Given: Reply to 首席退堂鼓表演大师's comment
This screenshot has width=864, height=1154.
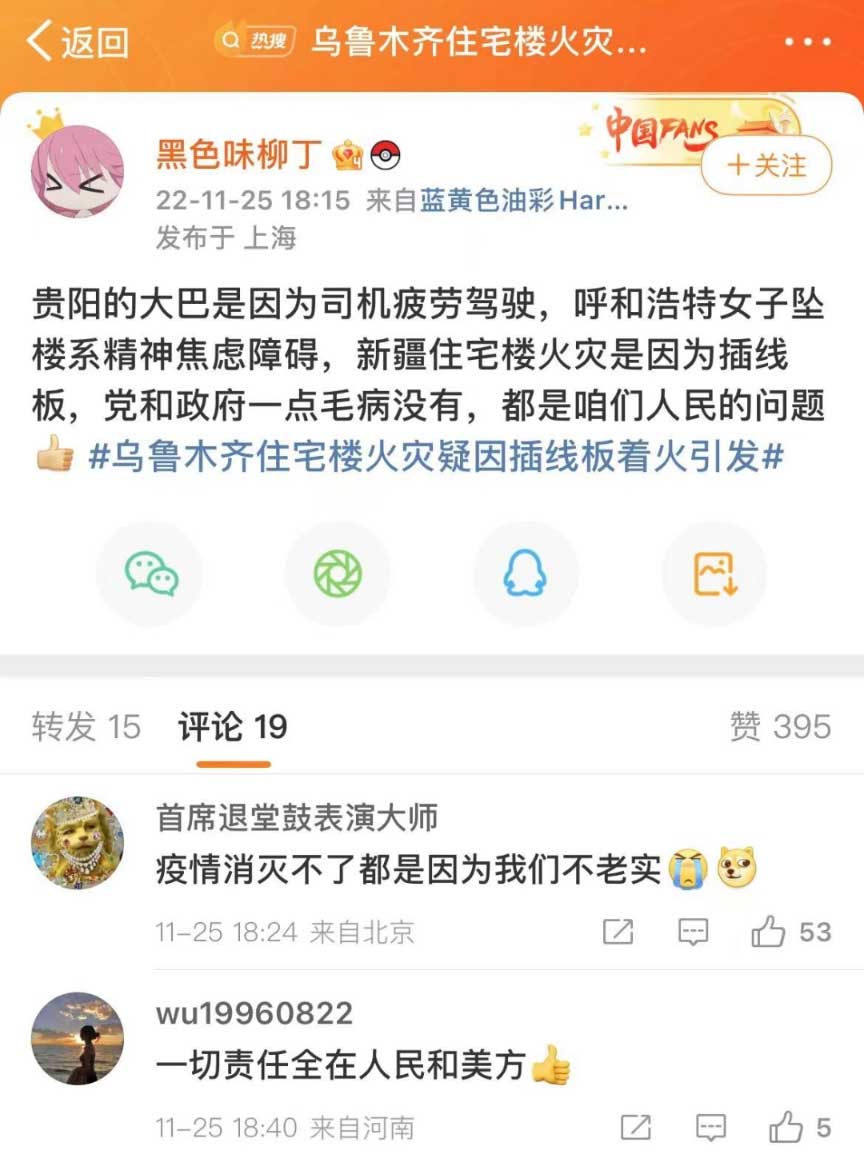Looking at the screenshot, I should click(693, 932).
